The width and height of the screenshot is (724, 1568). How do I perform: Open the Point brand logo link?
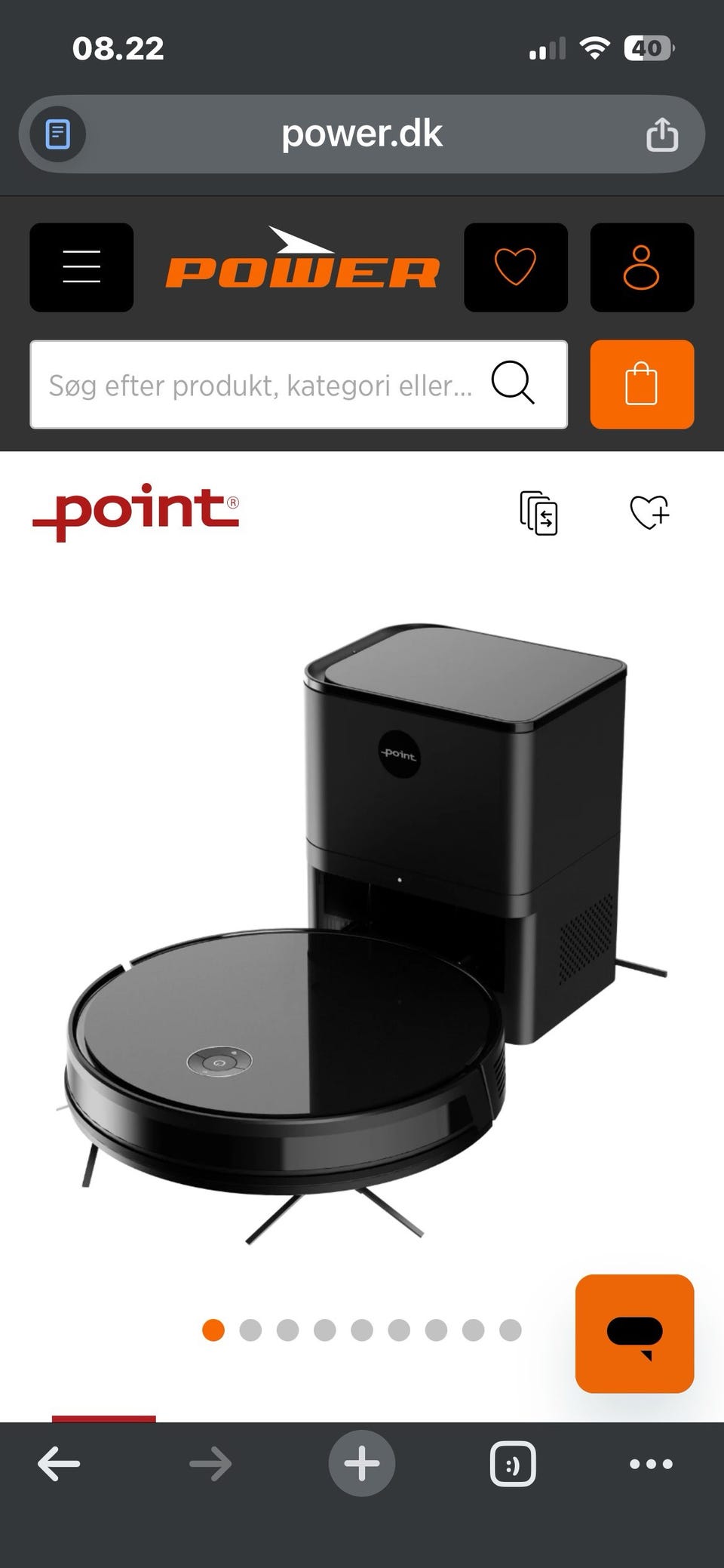136,512
